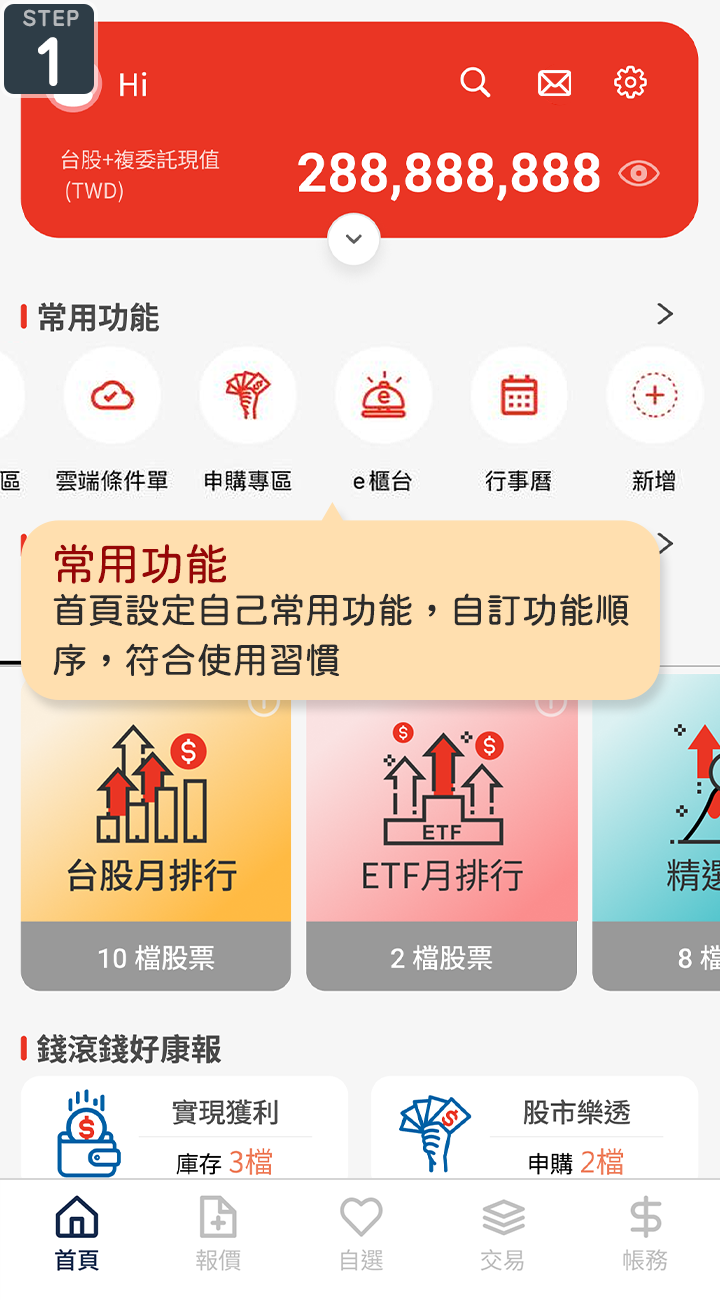This screenshot has width=720, height=1300.
Task: Go to 申購專區
Action: (x=247, y=396)
